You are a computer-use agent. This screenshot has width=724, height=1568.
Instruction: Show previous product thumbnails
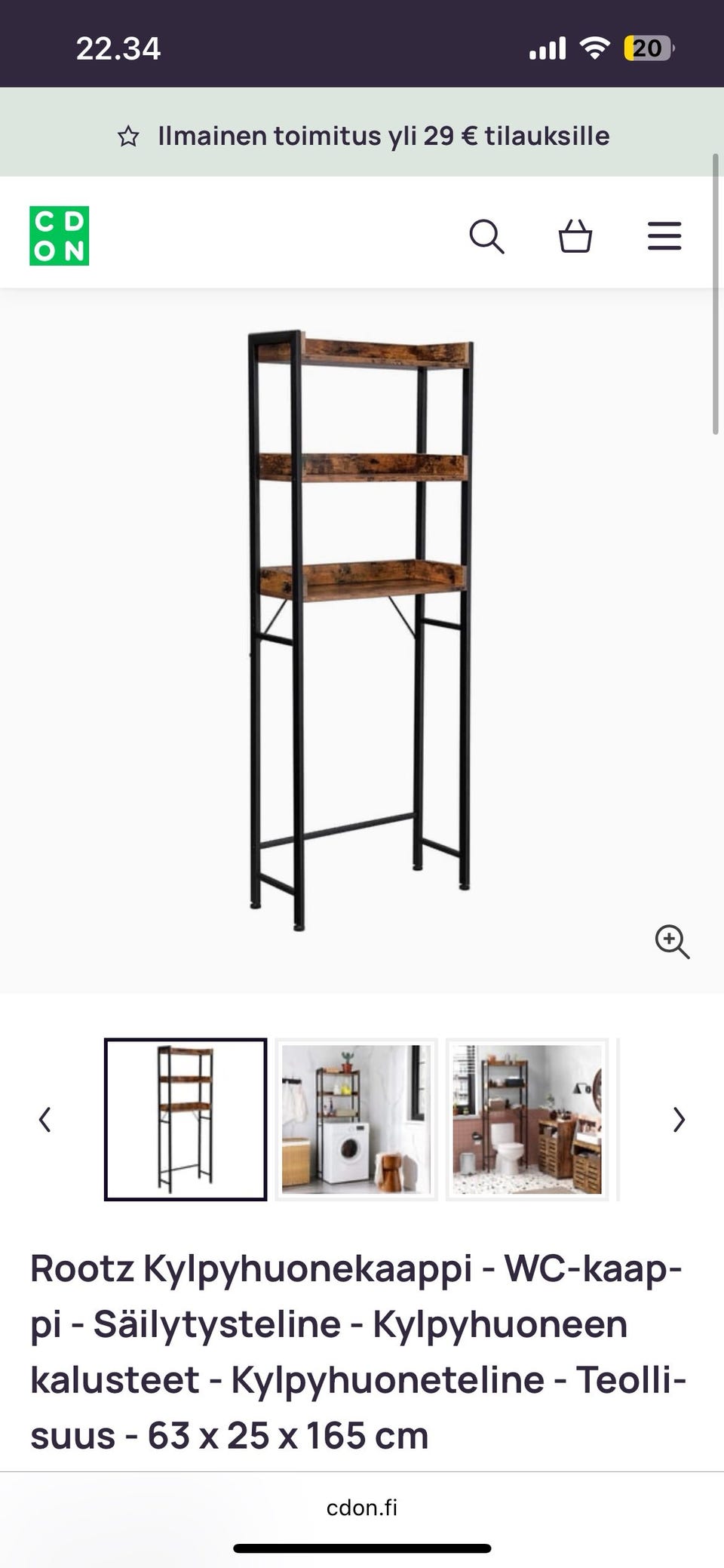pos(45,1120)
